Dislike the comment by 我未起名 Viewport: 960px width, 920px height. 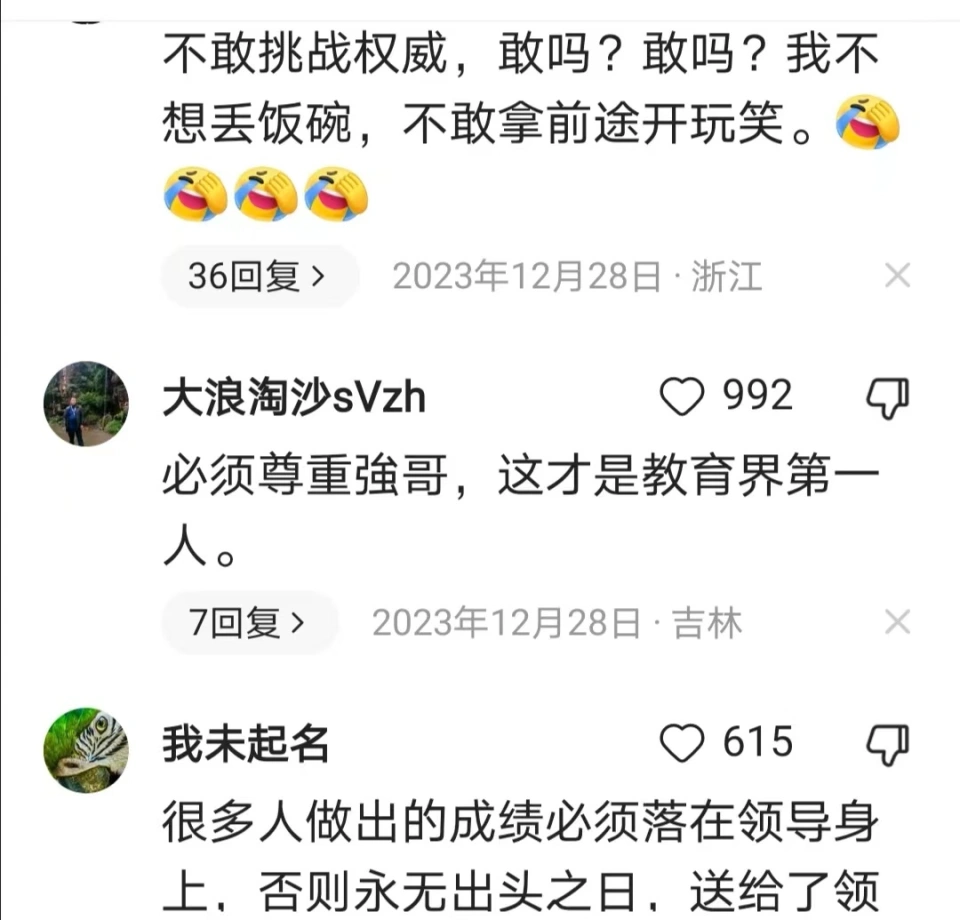[x=886, y=744]
